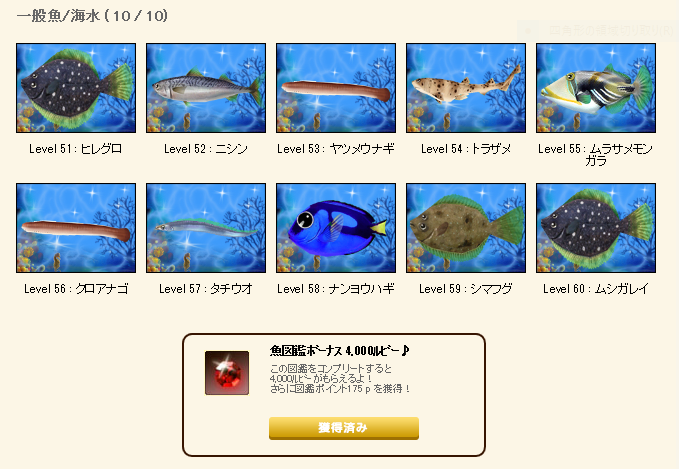The width and height of the screenshot is (679, 469).
Task: Open the Level 57 タチウオ fish card
Action: 205,228
